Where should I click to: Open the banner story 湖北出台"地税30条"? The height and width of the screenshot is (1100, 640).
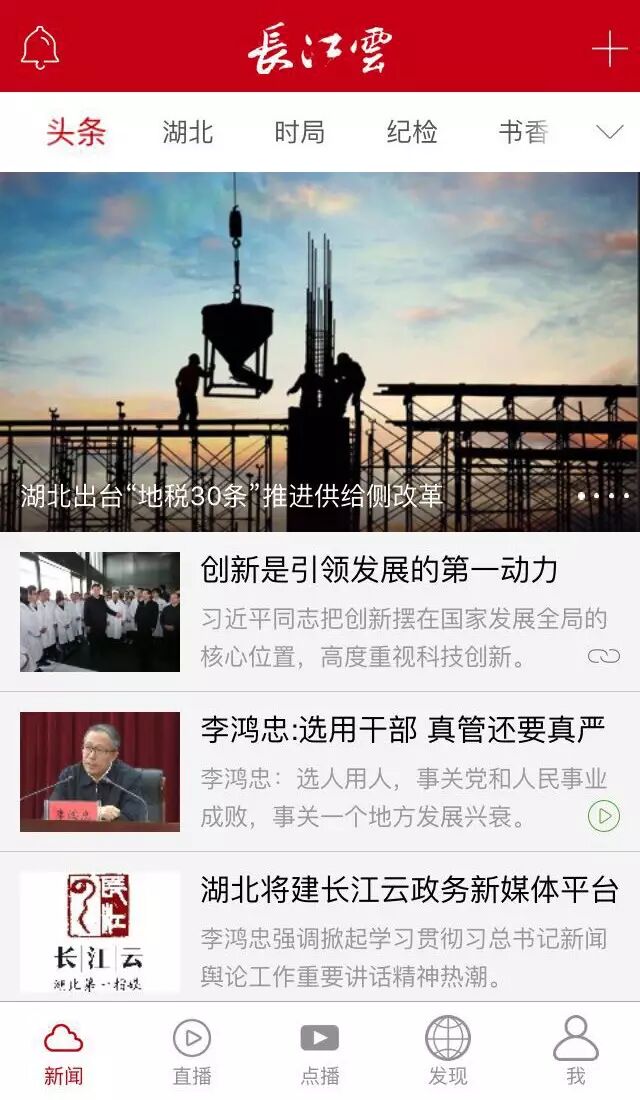(320, 352)
